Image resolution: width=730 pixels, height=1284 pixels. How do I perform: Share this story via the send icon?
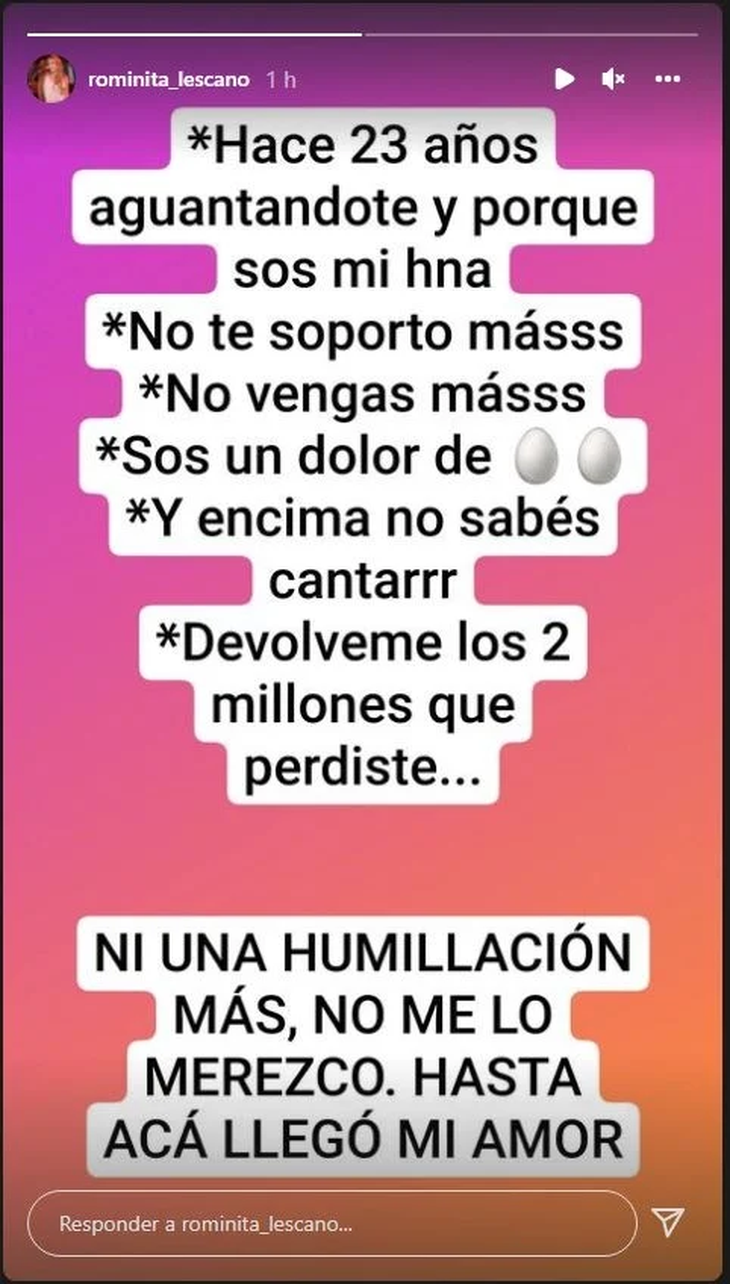(x=667, y=1222)
